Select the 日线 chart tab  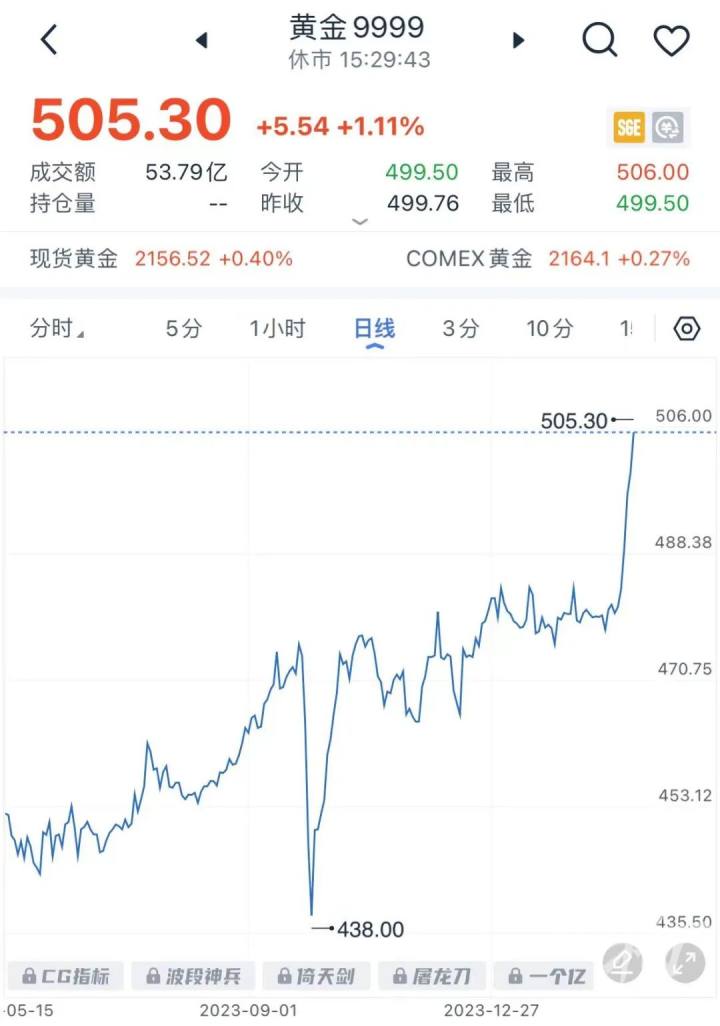375,328
